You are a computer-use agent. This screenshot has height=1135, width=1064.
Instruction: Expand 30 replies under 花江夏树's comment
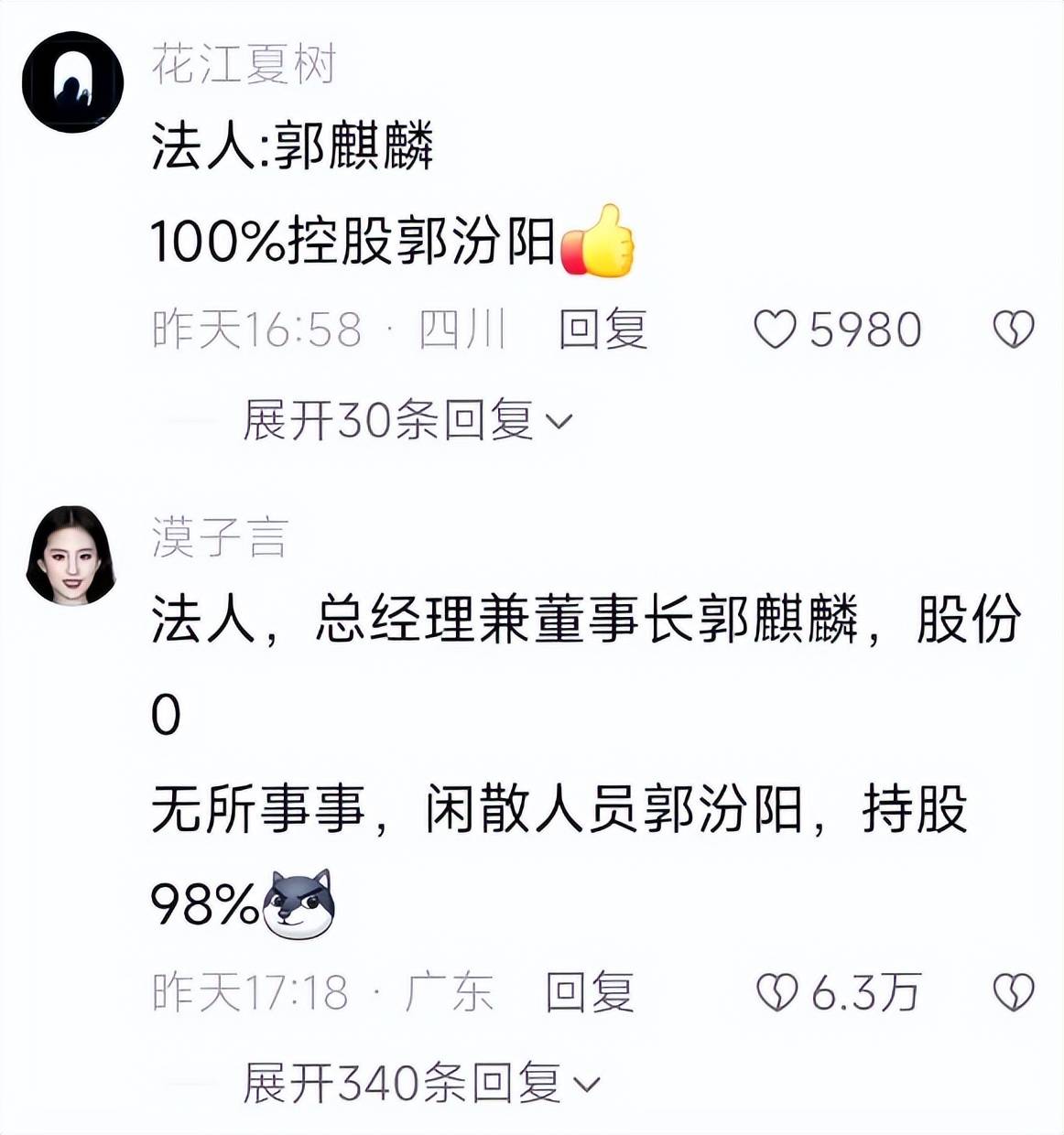tap(407, 421)
